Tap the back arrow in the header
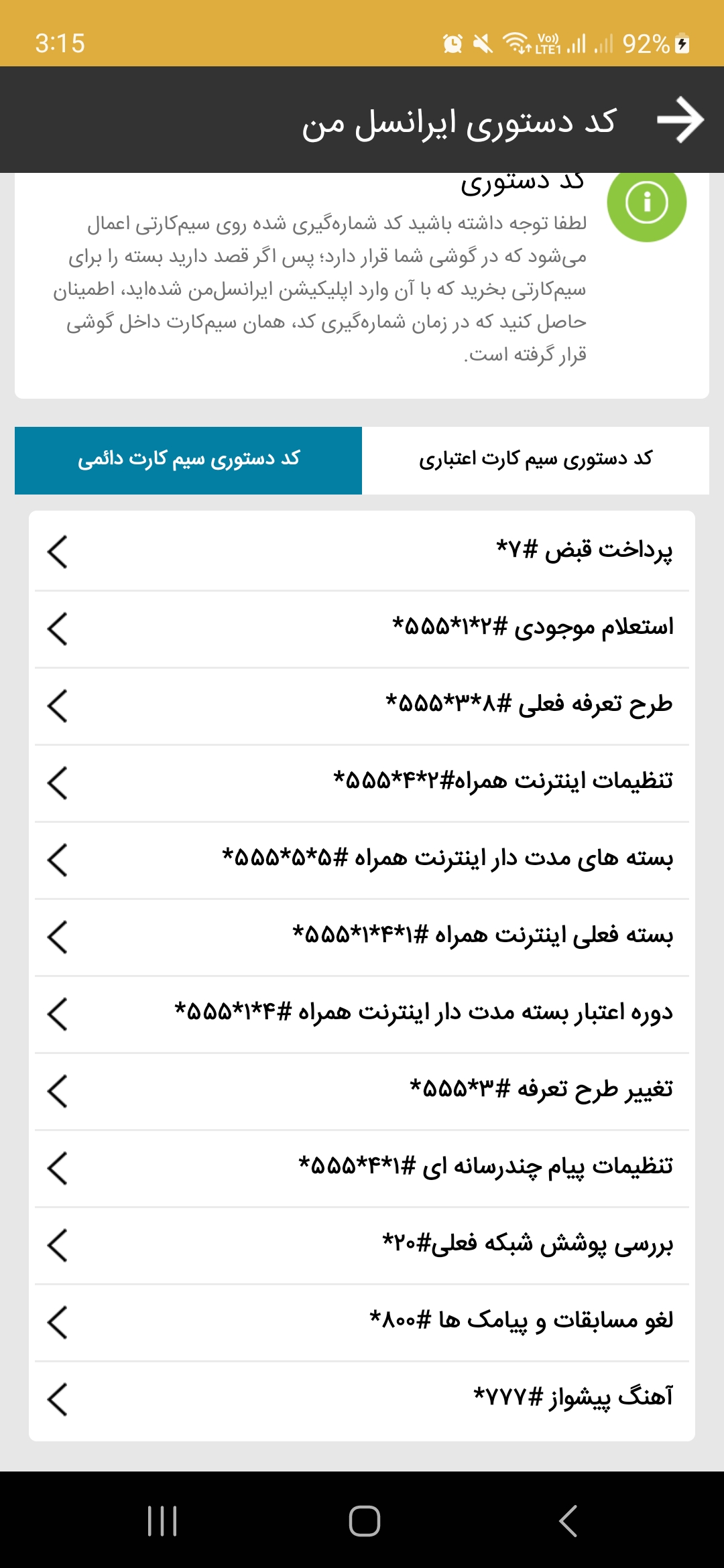 (680, 120)
